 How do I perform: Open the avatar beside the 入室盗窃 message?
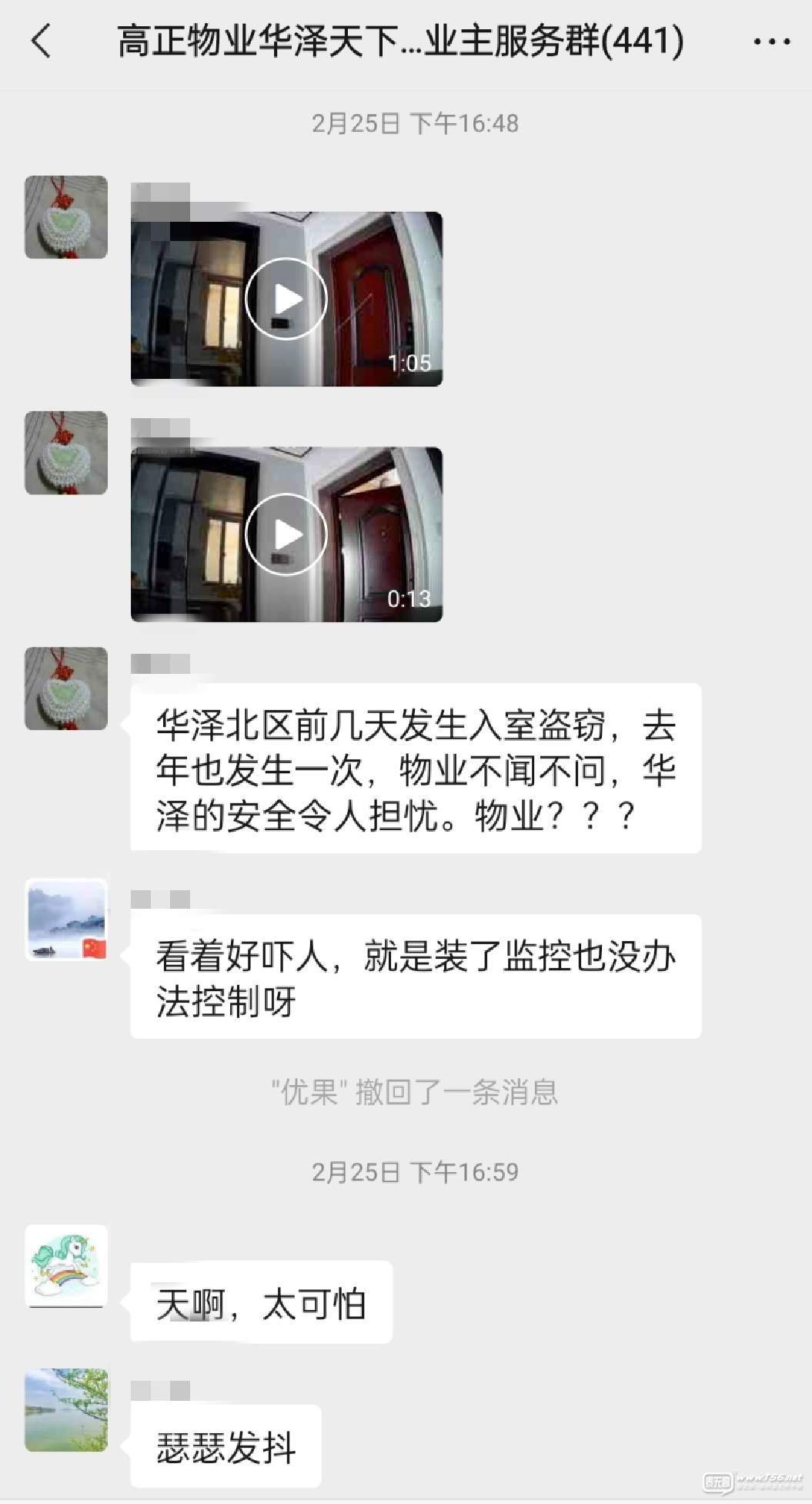pos(66,688)
